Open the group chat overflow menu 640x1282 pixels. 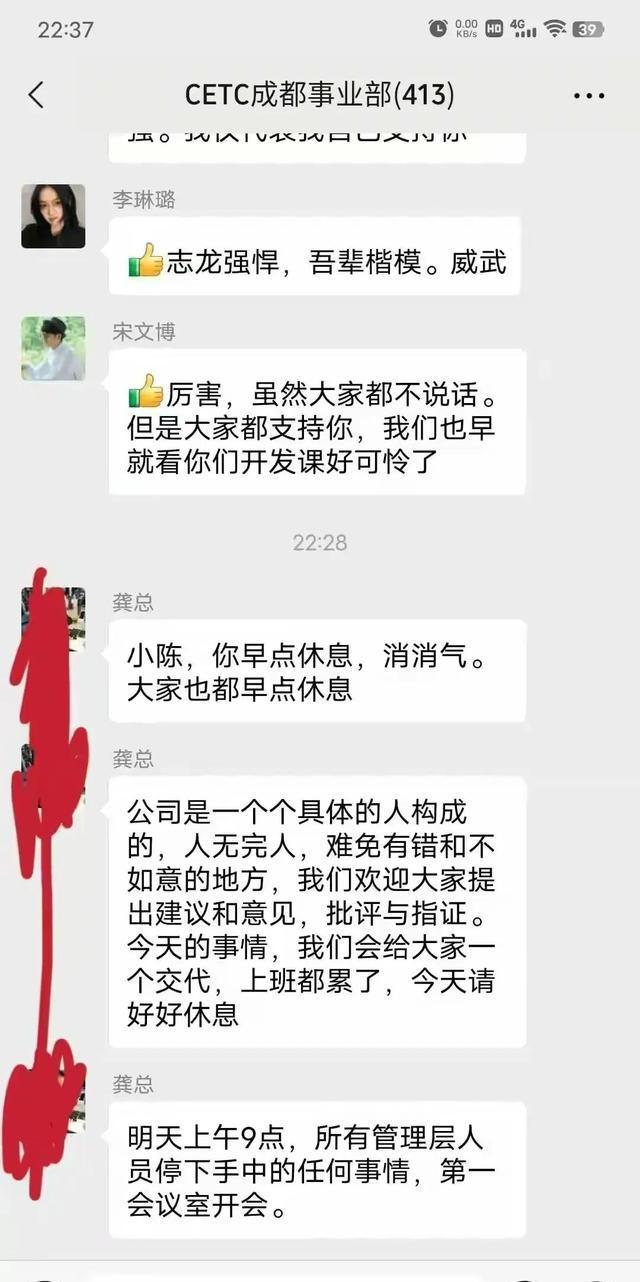(x=589, y=96)
